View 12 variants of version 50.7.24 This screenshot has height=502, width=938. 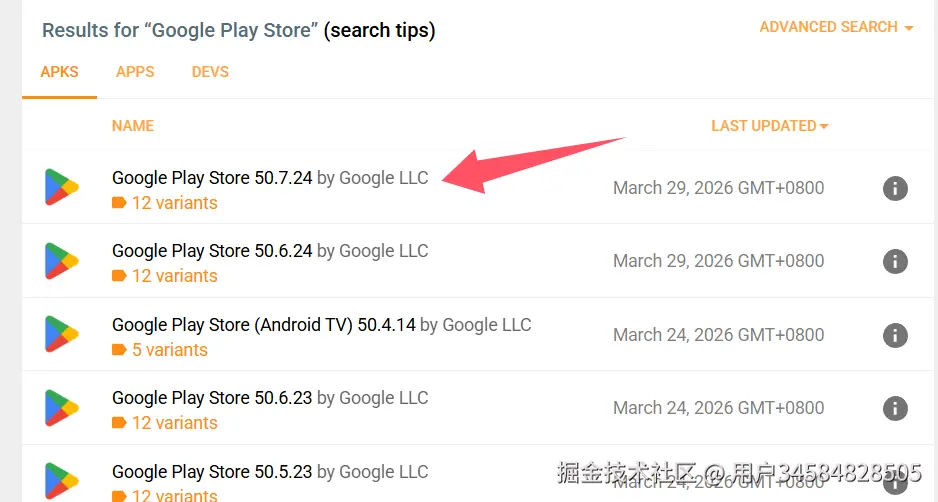coord(173,203)
